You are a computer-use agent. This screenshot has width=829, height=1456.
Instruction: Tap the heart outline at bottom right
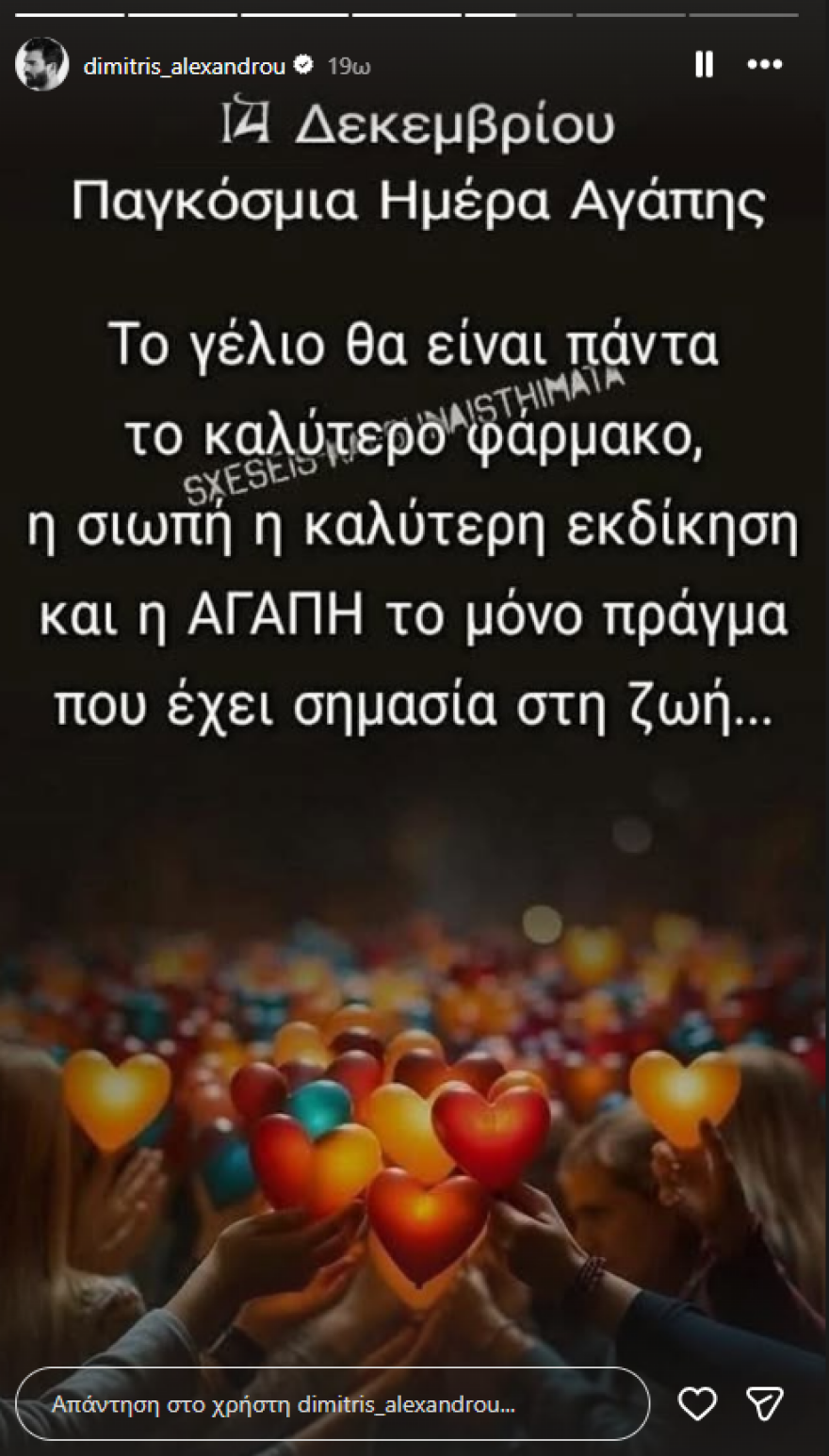(x=698, y=1404)
